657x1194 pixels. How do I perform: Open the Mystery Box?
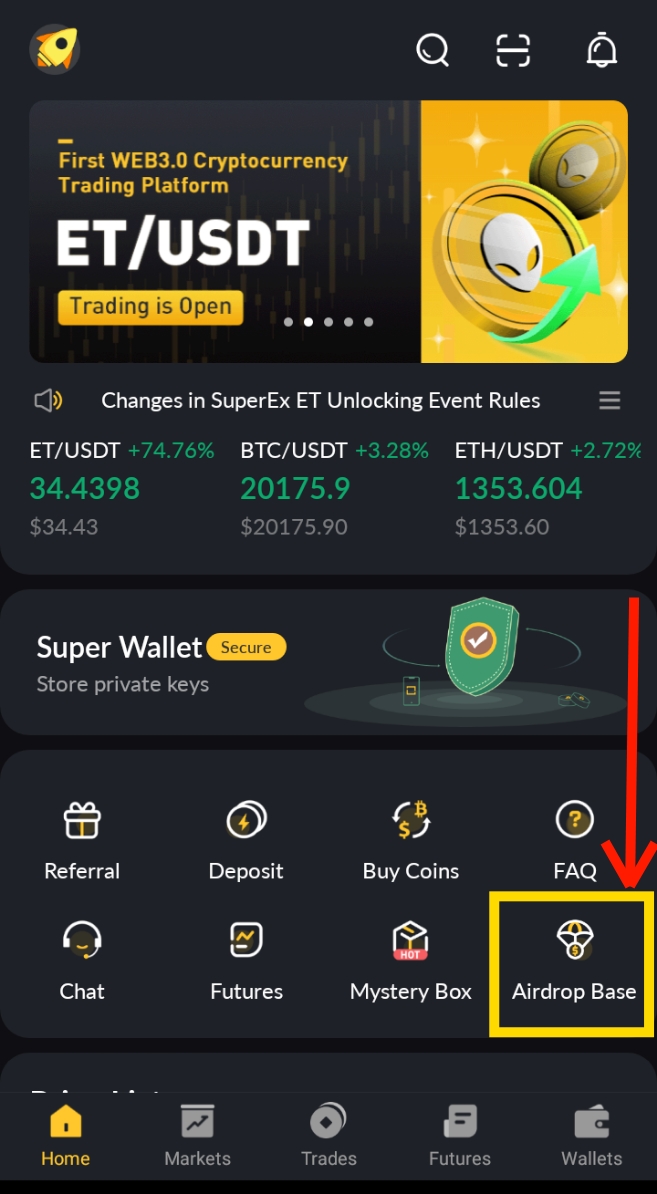[410, 962]
